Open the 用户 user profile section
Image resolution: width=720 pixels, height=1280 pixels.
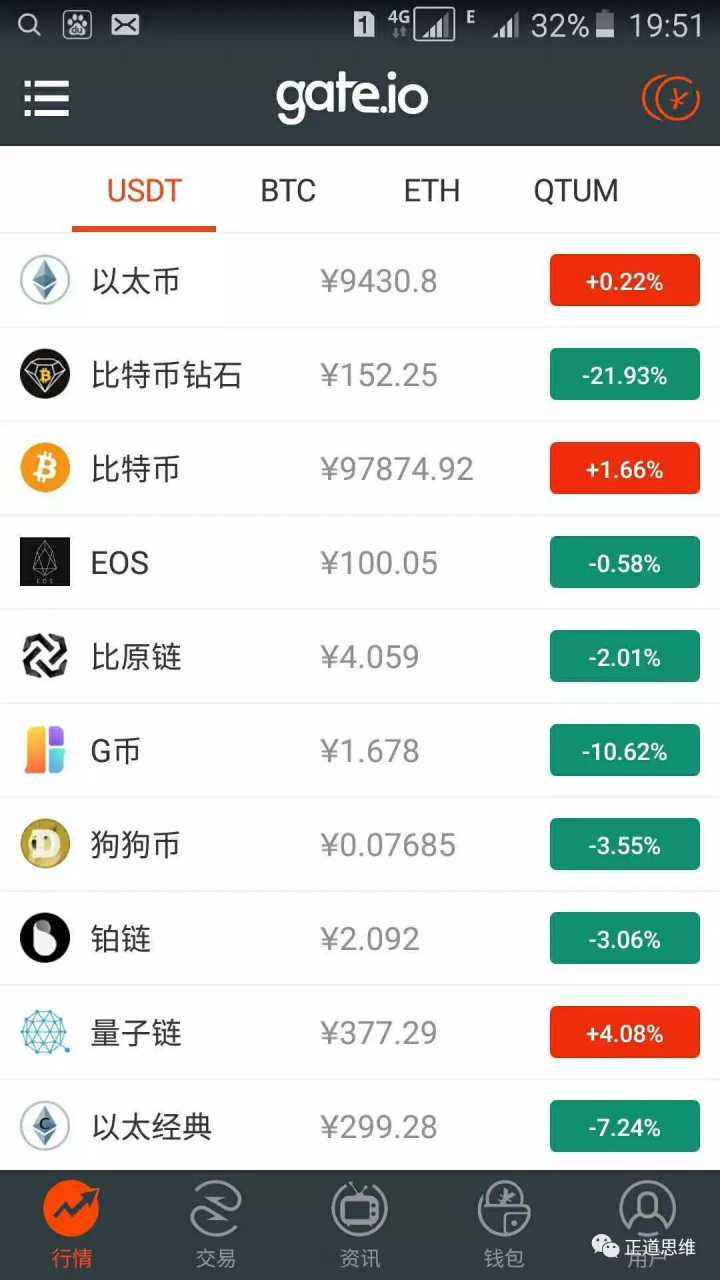[647, 1220]
